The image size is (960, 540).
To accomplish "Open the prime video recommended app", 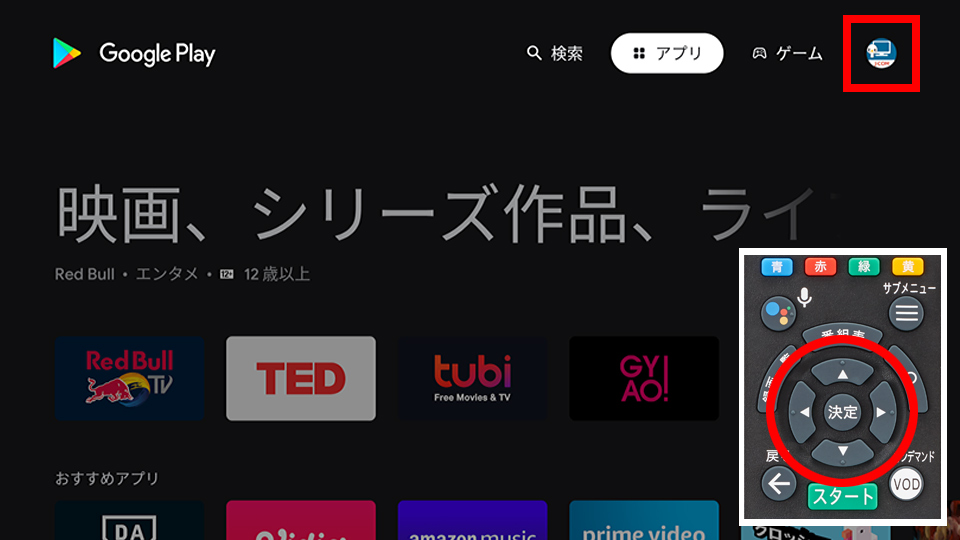I will tap(644, 522).
